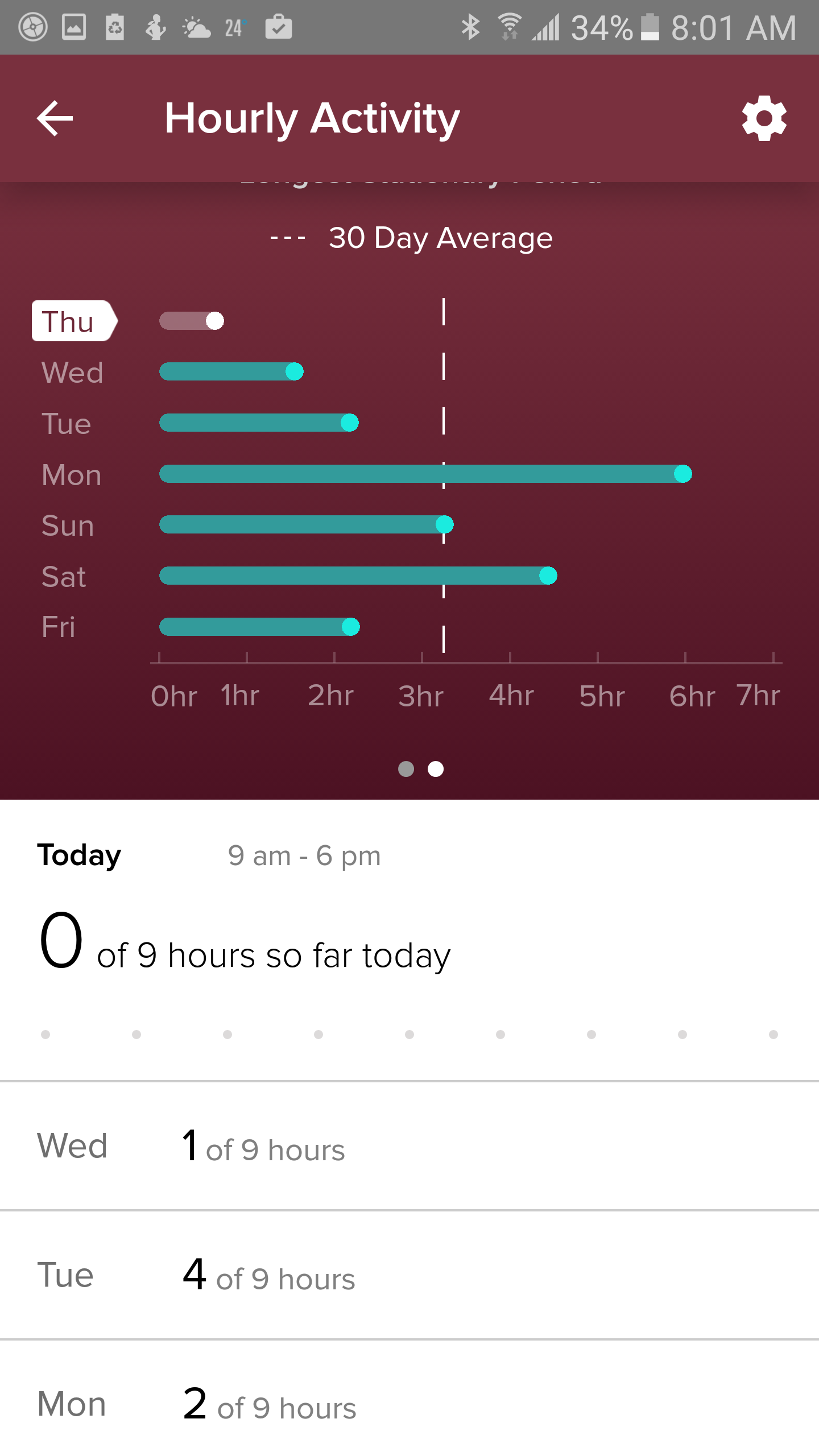
Task: Open Today's 0 of 9 hours summary
Action: coord(409,938)
